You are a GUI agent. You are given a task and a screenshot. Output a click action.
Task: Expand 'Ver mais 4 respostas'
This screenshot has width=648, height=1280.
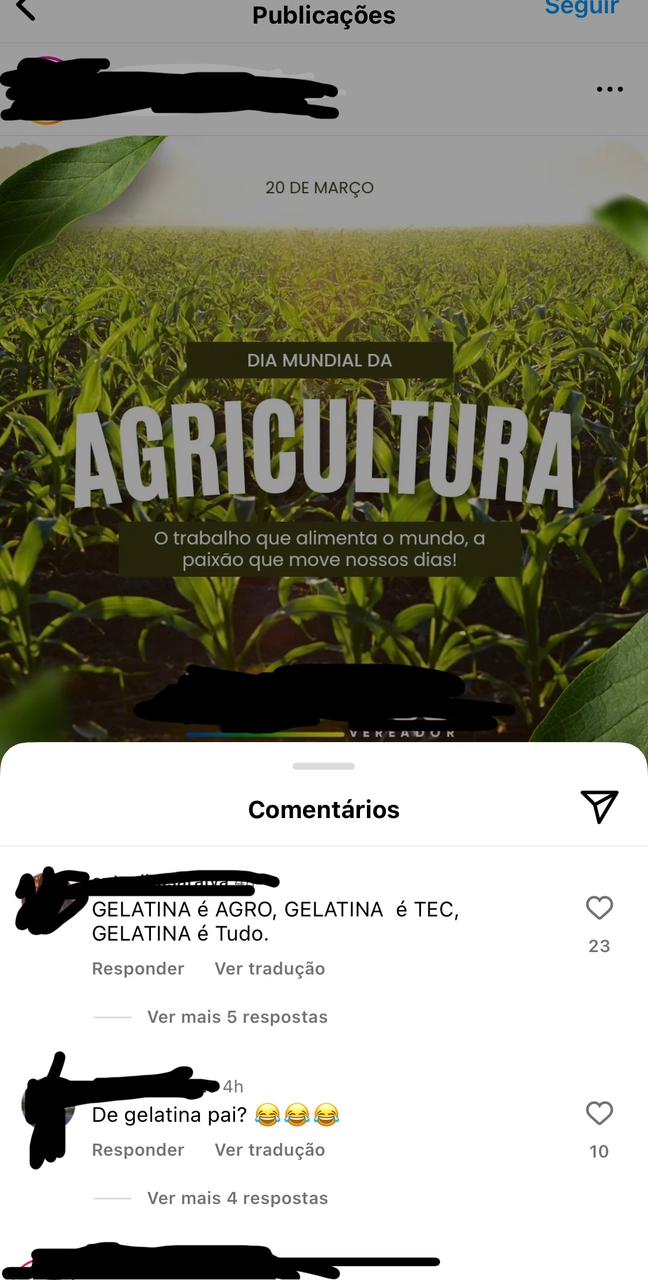click(237, 1198)
